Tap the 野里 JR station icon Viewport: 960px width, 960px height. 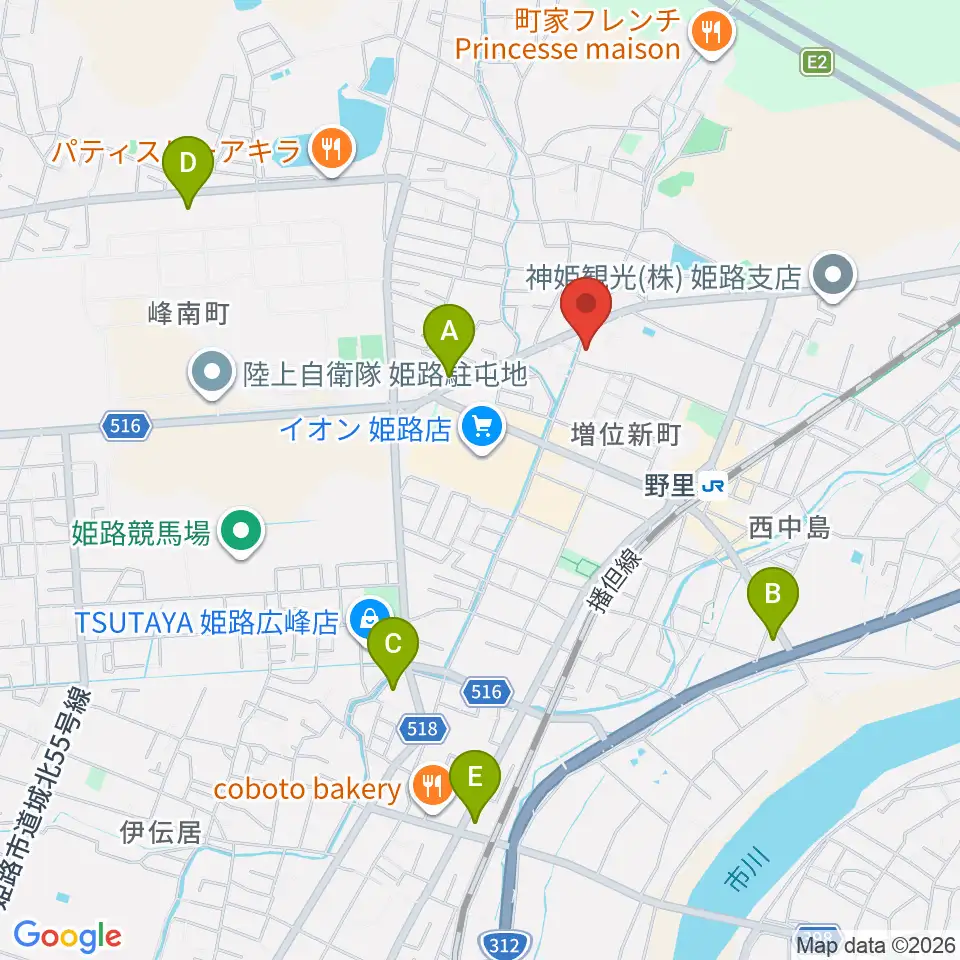[x=714, y=486]
